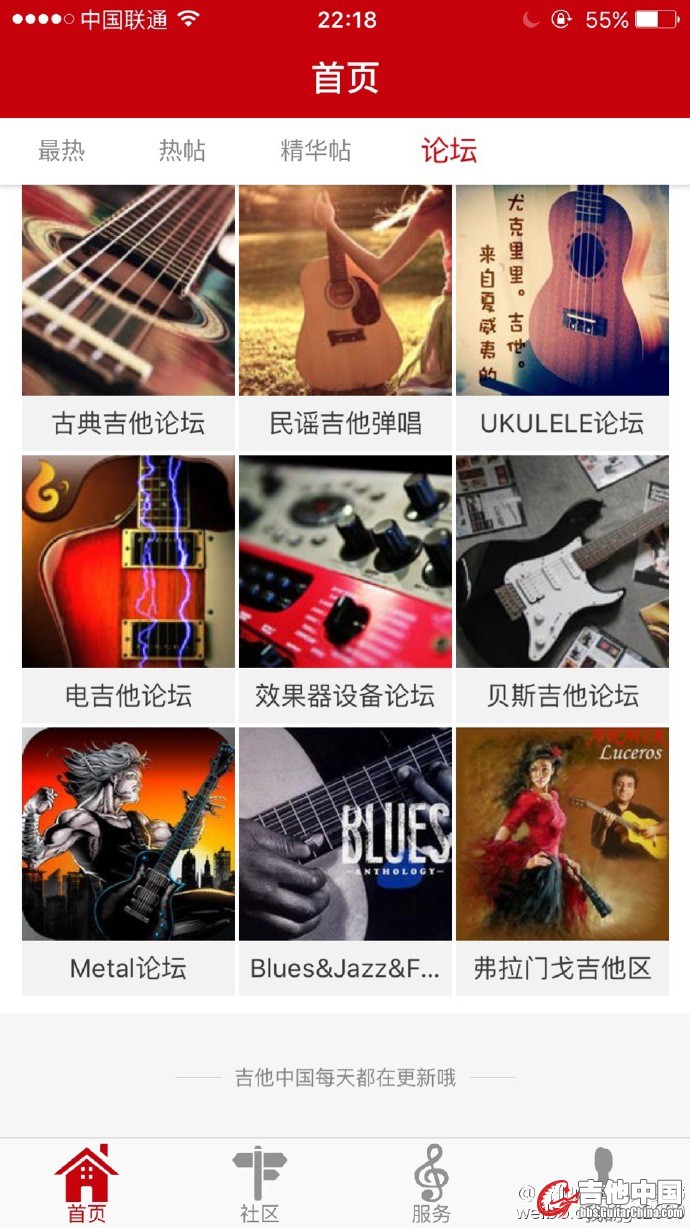
Task: Go to 首页 in the bottom bar
Action: click(x=86, y=1184)
